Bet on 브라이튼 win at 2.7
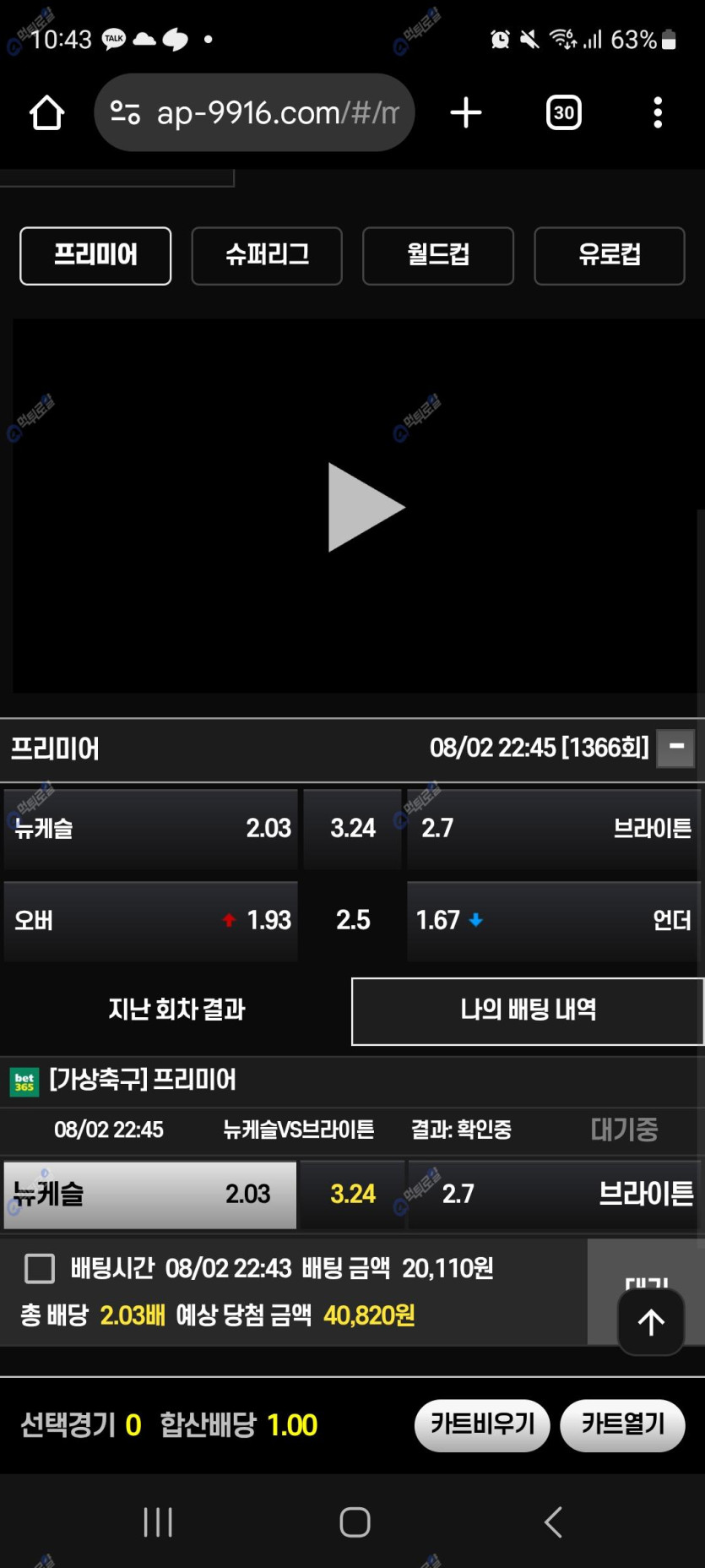The image size is (705, 1568). 554,828
